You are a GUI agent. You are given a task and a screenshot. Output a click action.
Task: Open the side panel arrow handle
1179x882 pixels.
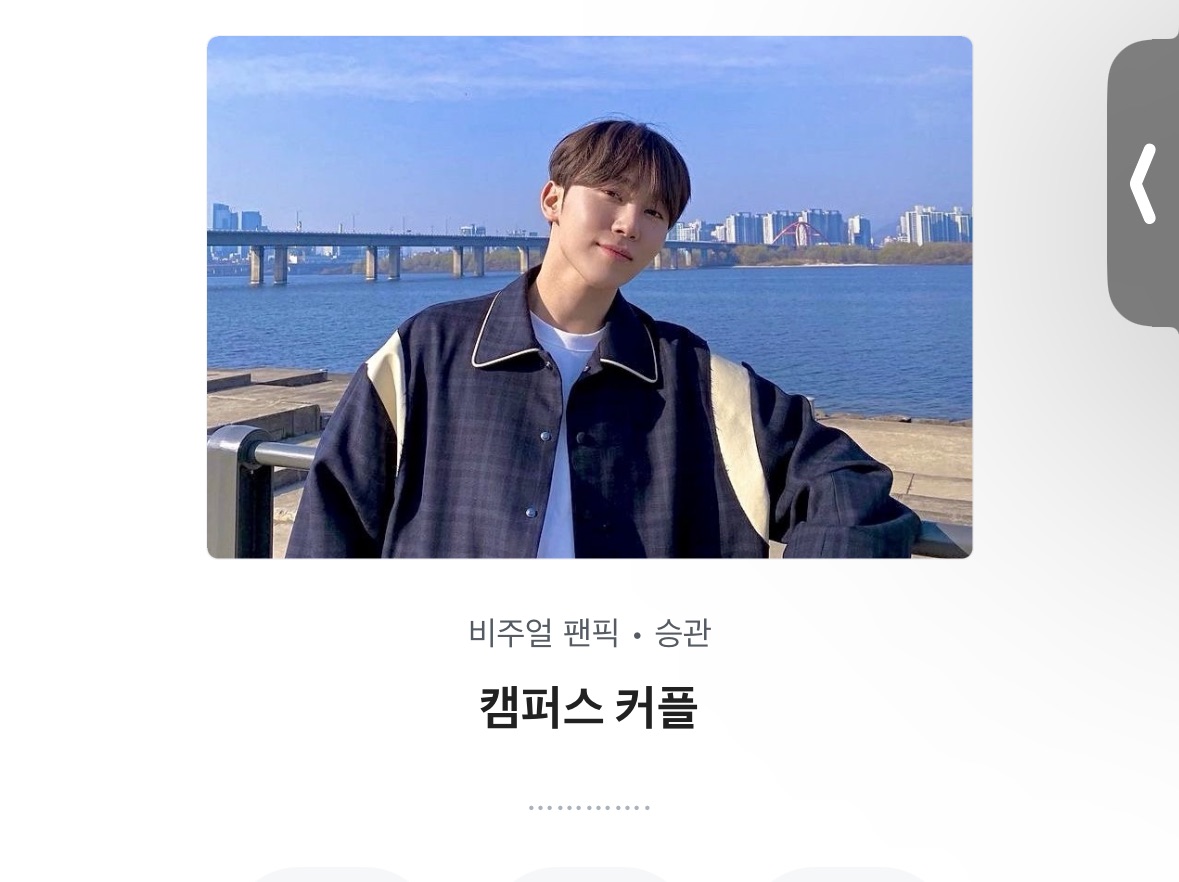pos(1144,184)
